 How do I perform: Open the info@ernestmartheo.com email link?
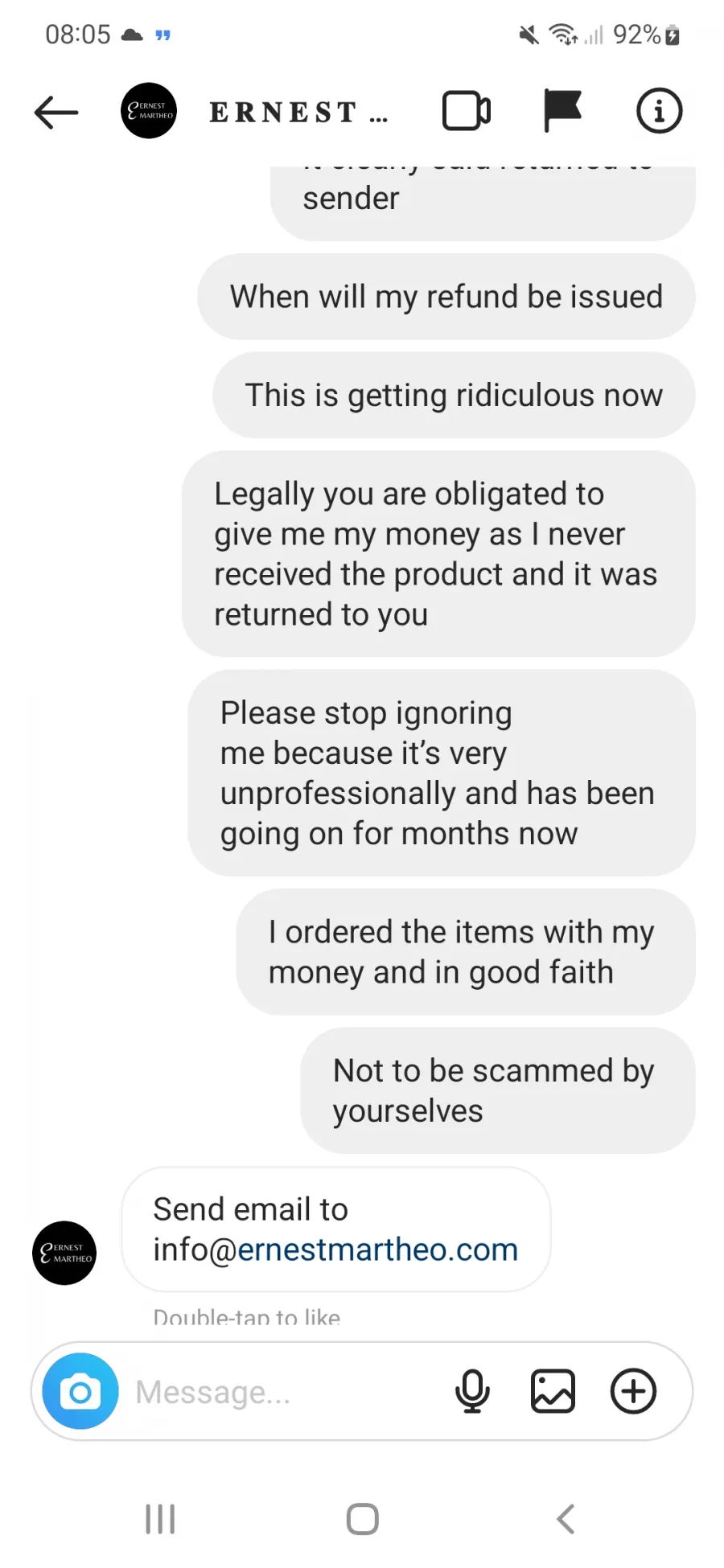click(x=335, y=1250)
